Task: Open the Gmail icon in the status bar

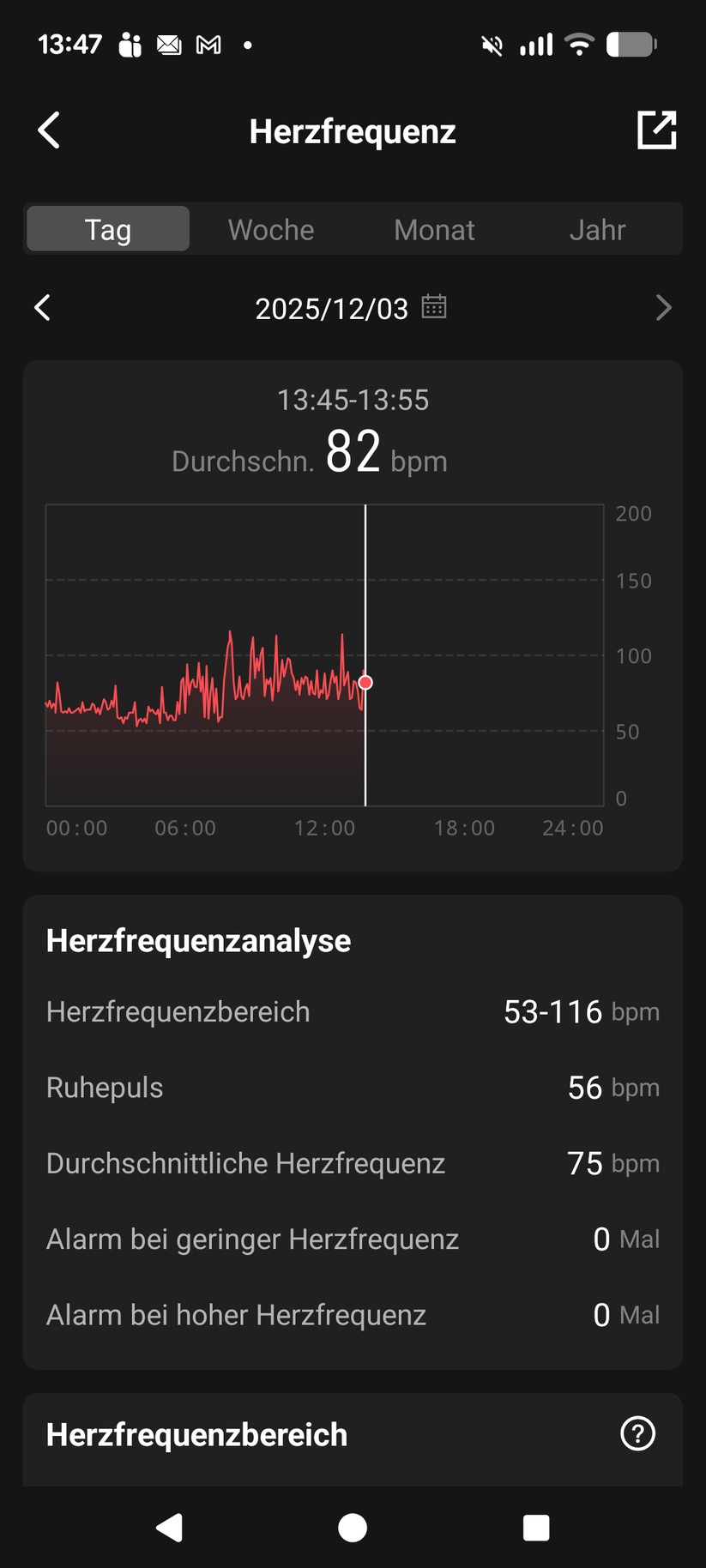Action: point(208,45)
